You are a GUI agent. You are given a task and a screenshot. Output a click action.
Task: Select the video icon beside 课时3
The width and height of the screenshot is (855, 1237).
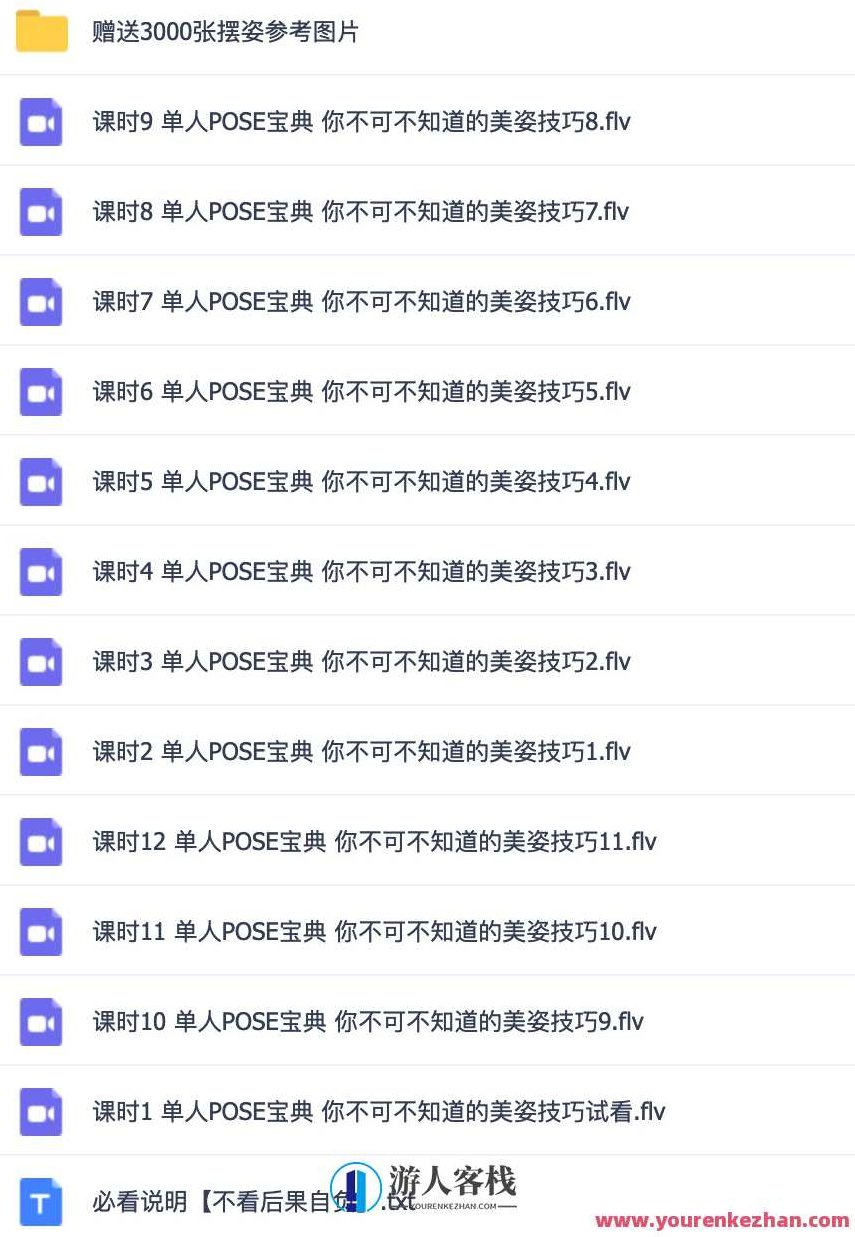tap(40, 661)
